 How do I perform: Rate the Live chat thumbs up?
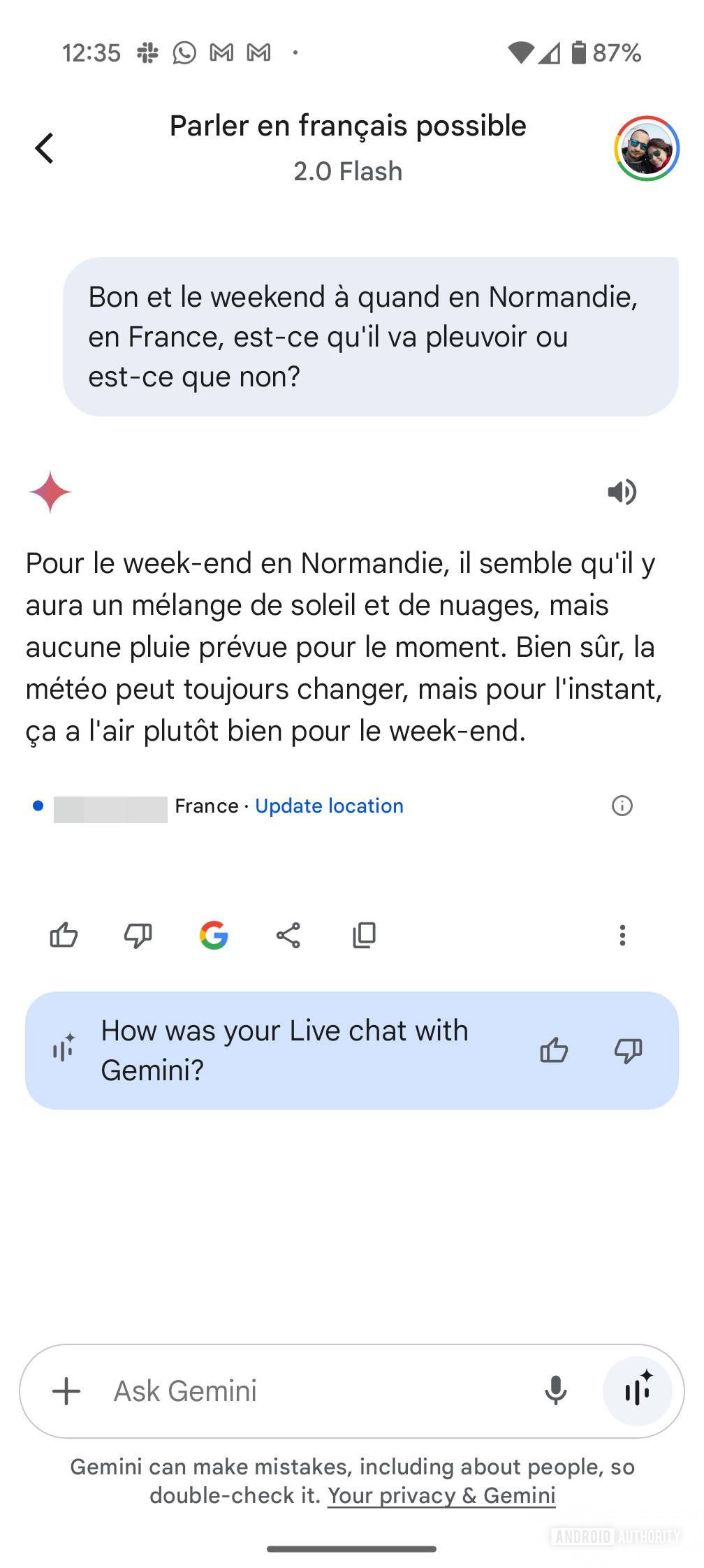point(554,1050)
